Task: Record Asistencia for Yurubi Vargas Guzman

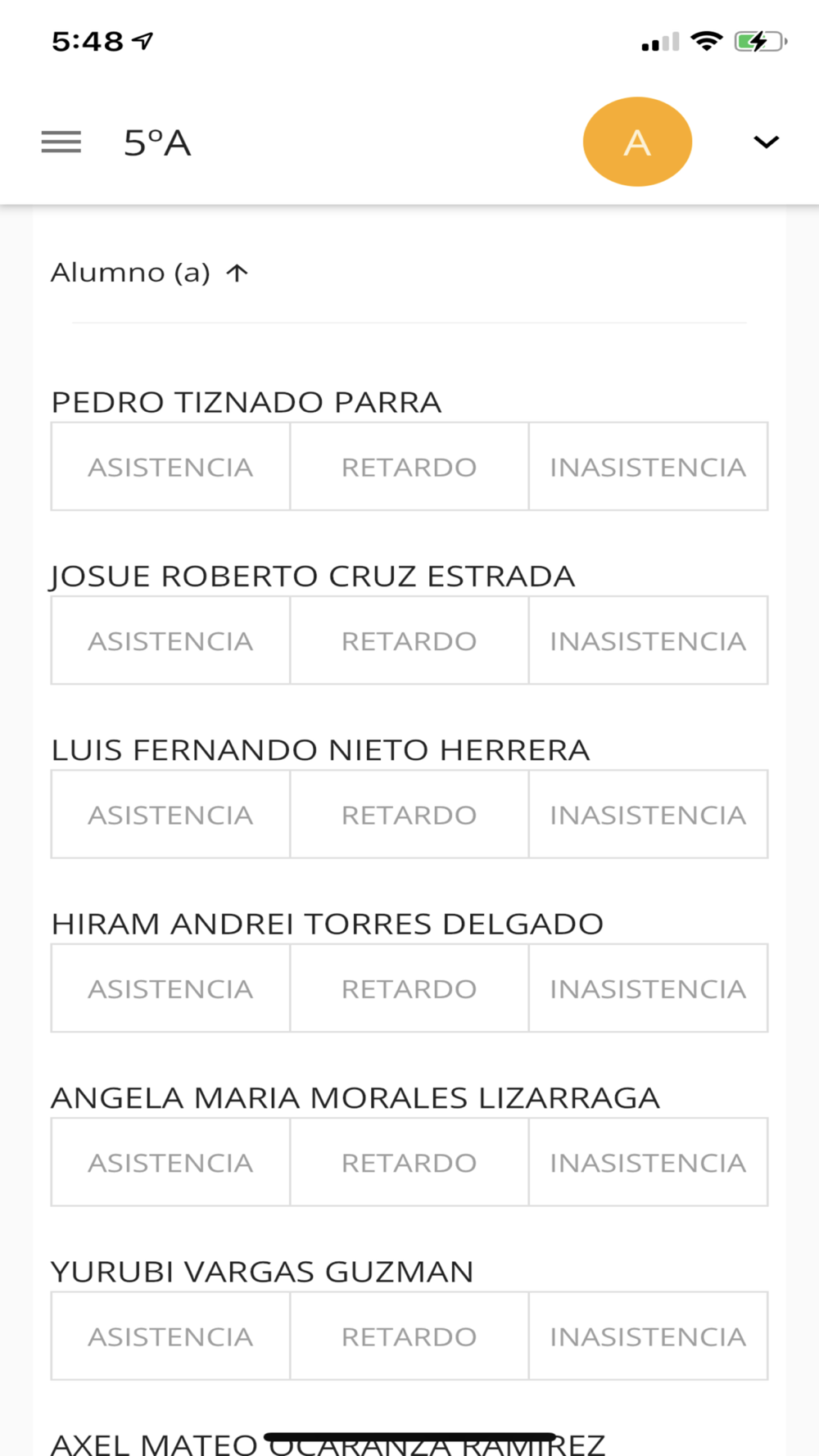Action: pos(170,1336)
